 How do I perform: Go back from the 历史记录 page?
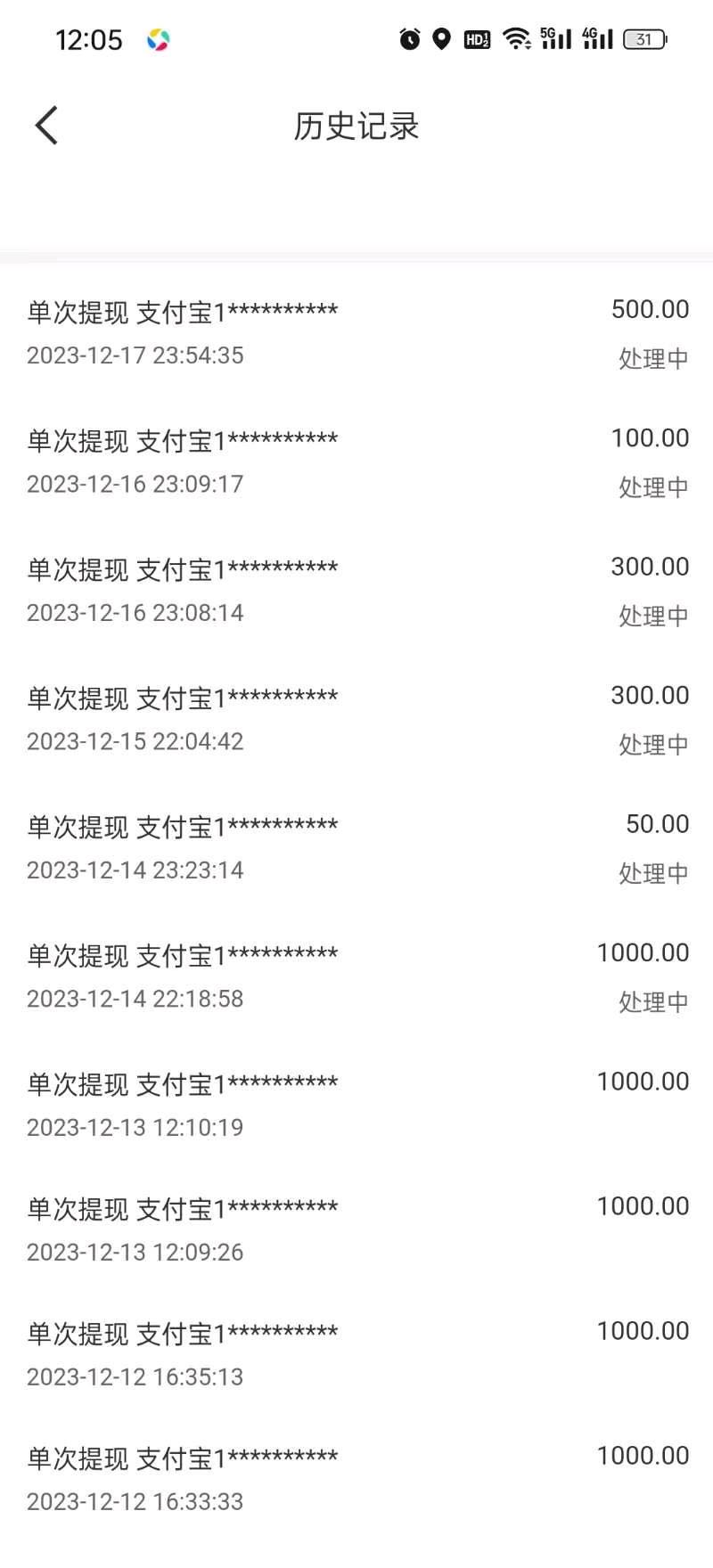pos(46,125)
